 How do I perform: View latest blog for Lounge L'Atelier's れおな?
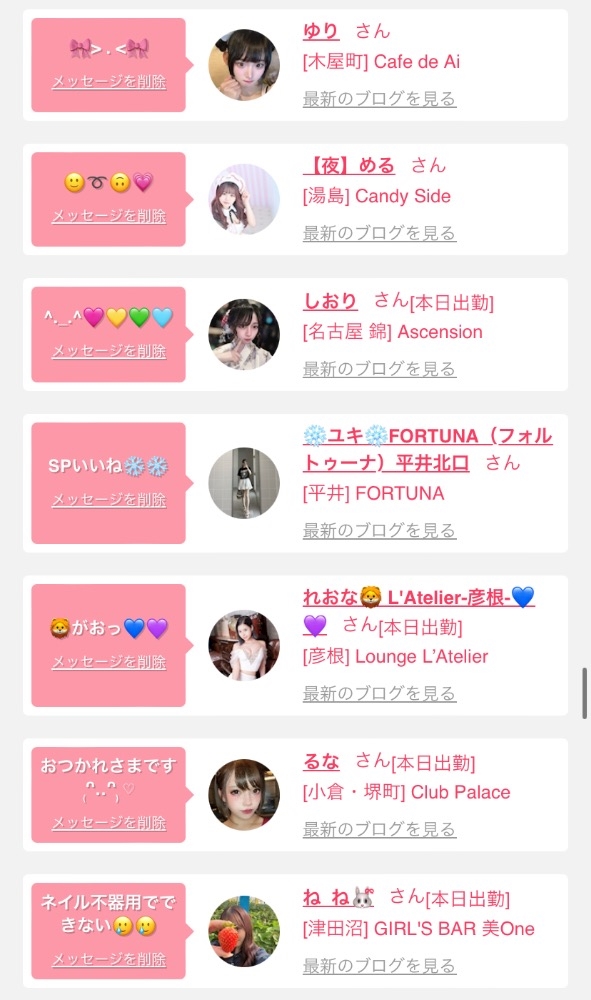click(x=379, y=693)
